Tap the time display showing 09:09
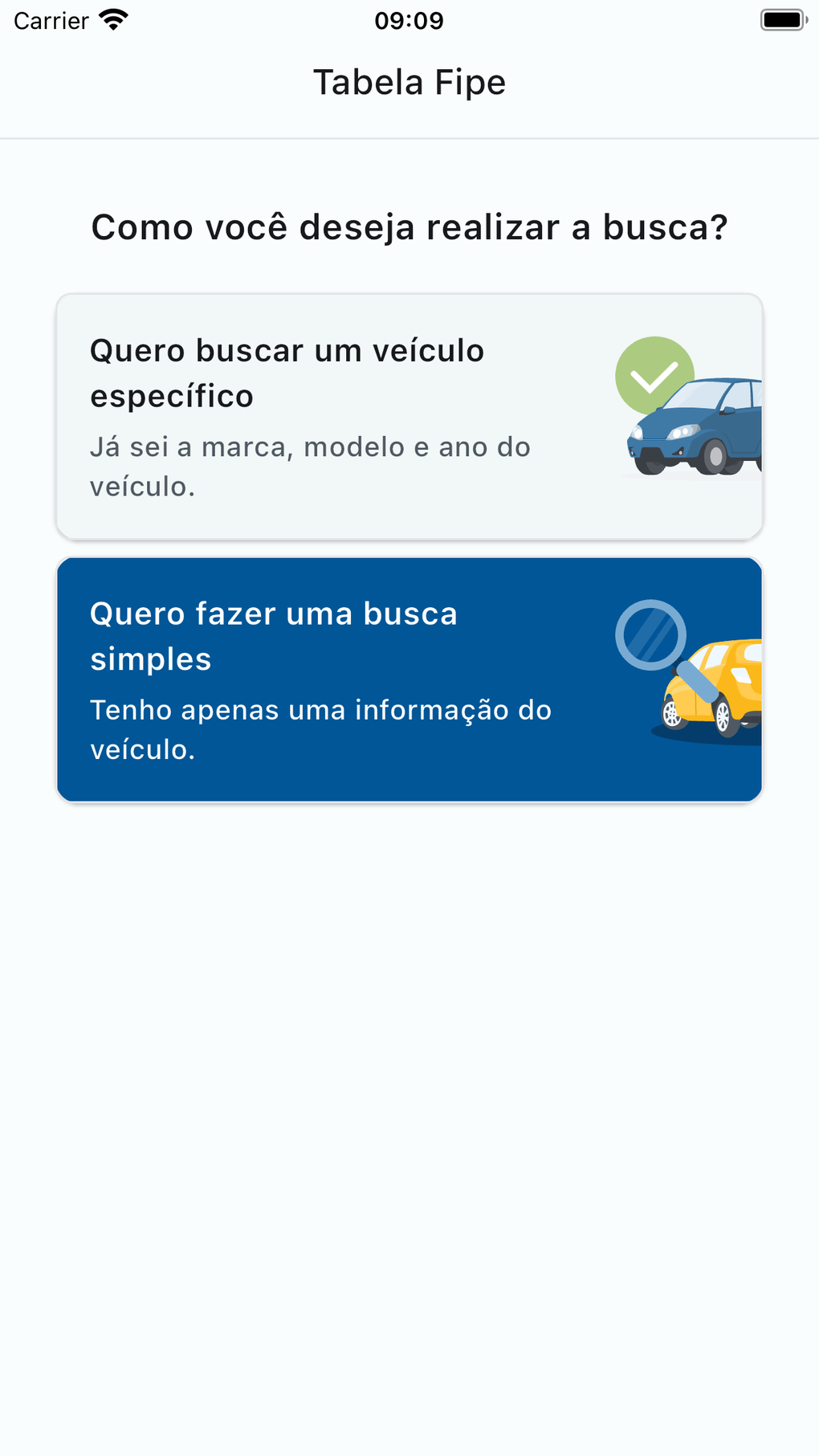The image size is (819, 1456). point(409,20)
